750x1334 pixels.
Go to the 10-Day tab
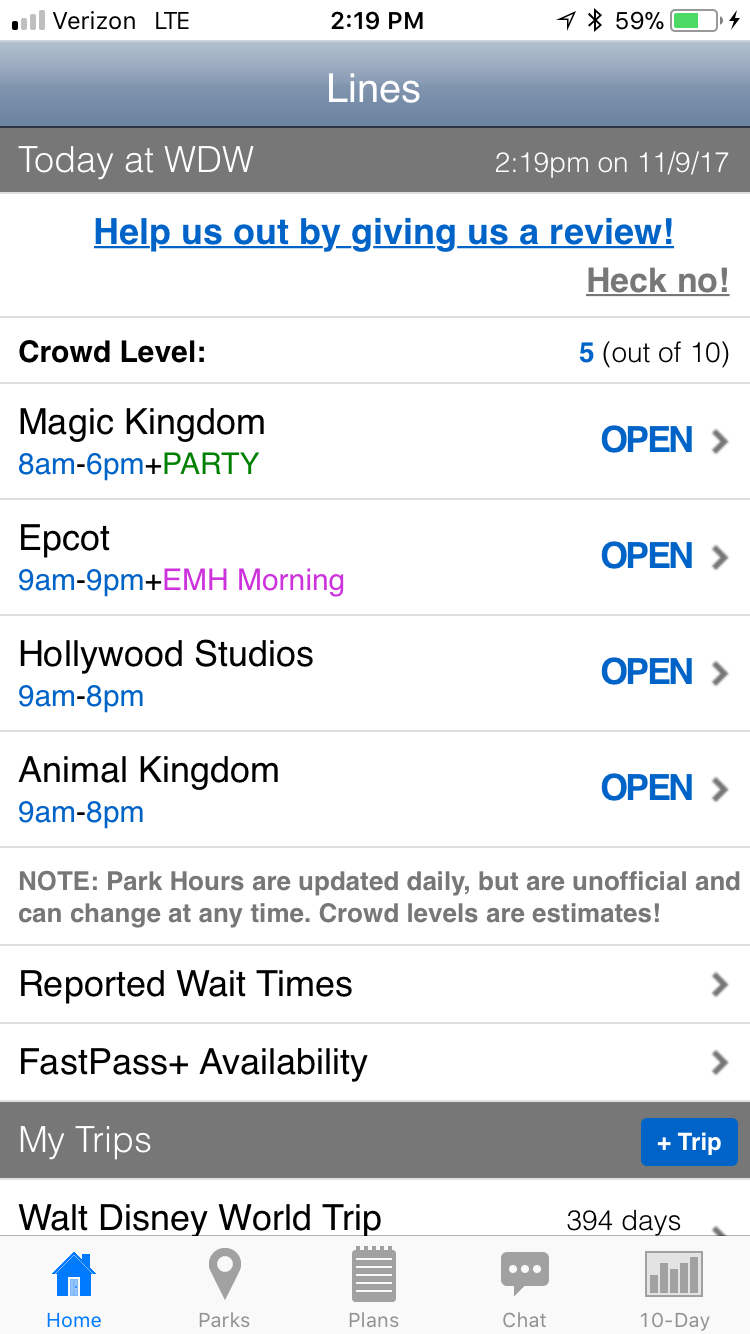[674, 1289]
